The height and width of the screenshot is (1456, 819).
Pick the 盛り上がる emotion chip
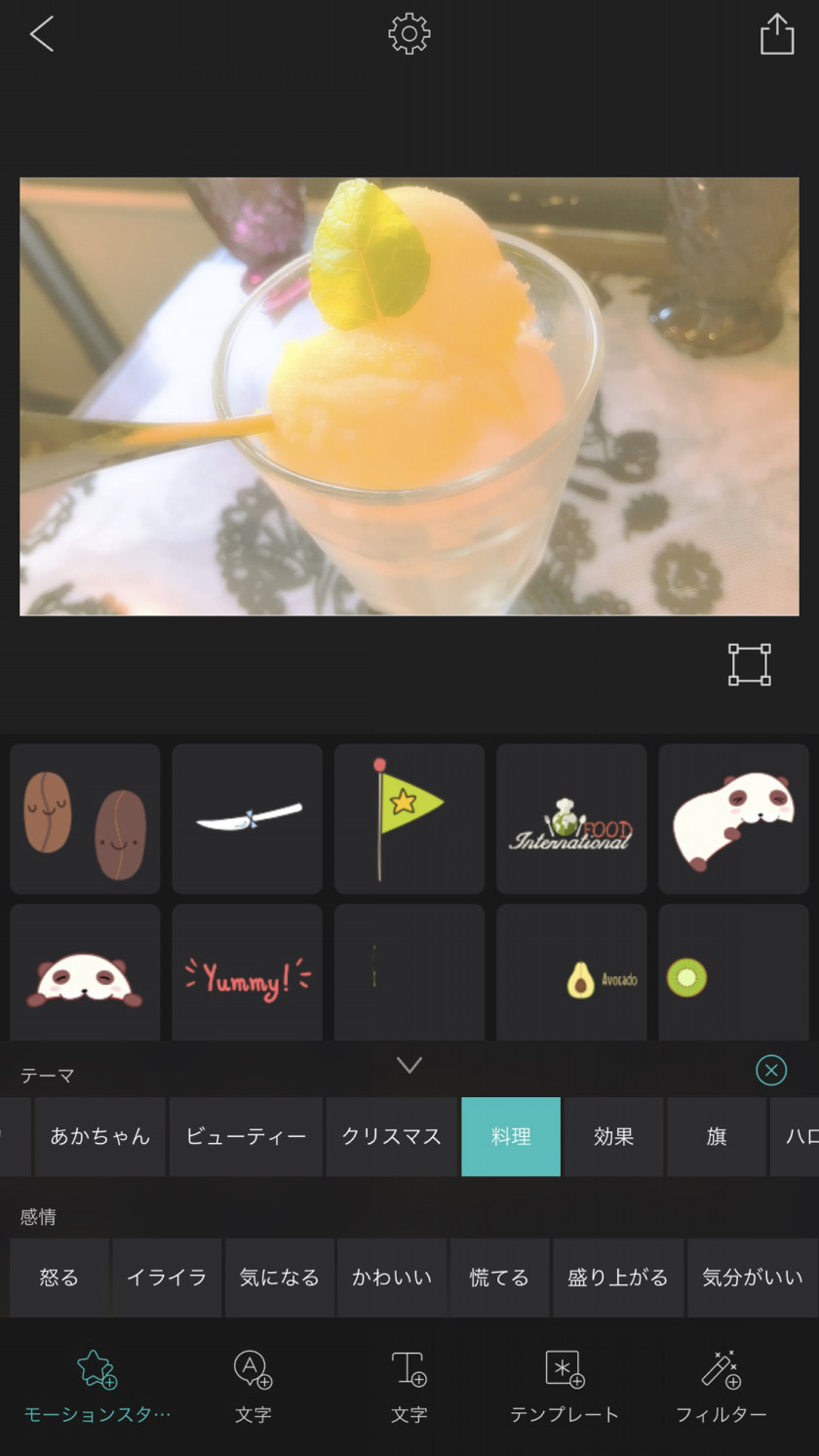618,1278
